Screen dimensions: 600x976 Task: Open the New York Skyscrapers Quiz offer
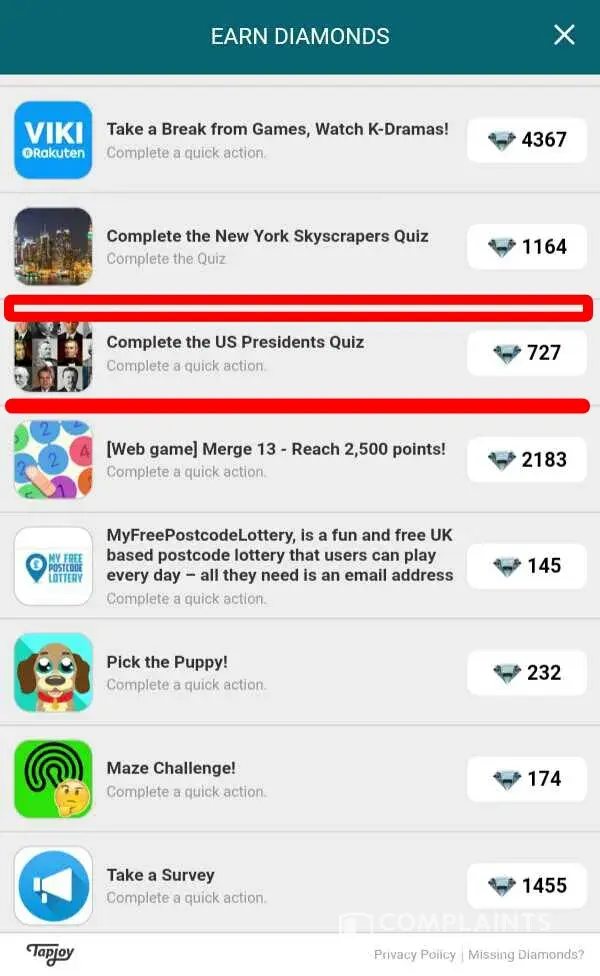tap(267, 246)
